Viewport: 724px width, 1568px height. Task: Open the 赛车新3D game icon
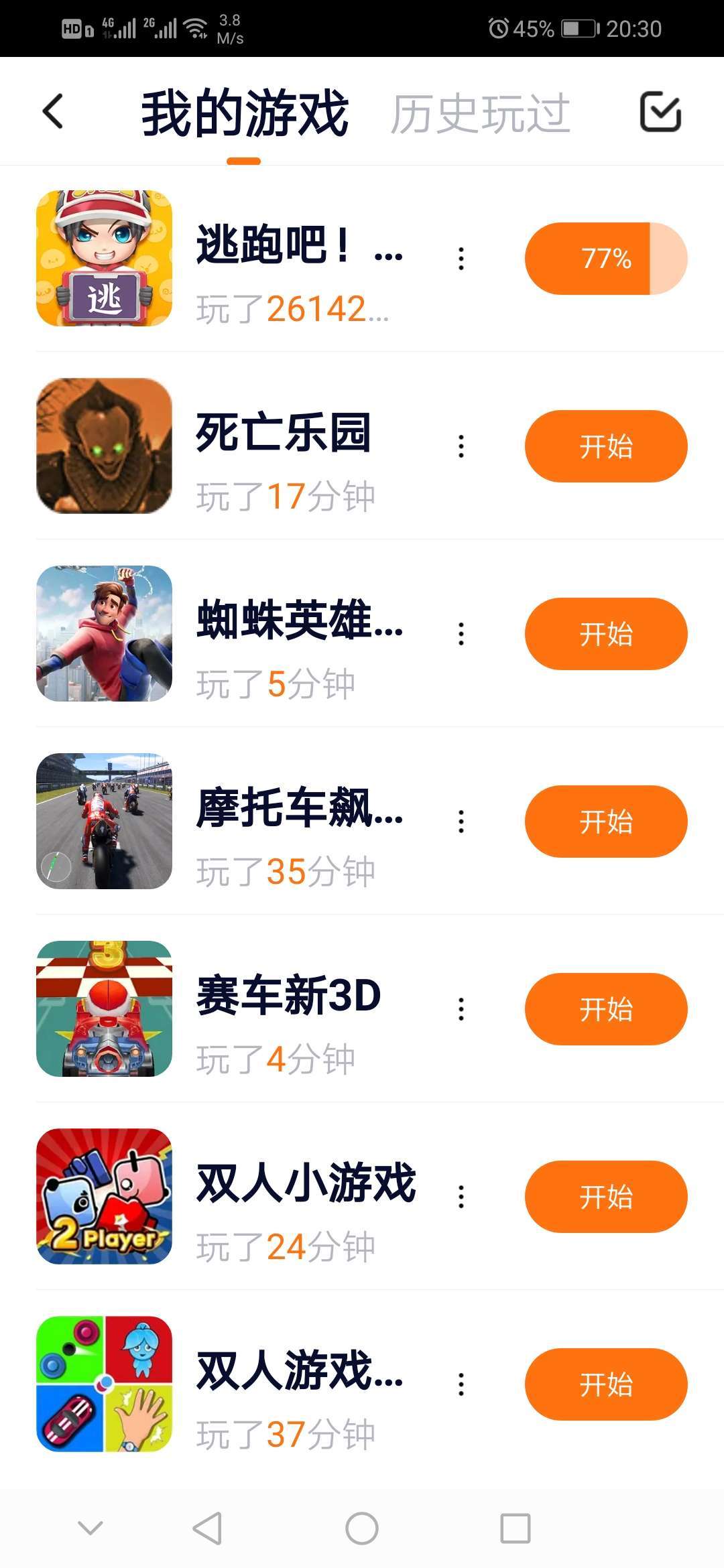tap(104, 1009)
